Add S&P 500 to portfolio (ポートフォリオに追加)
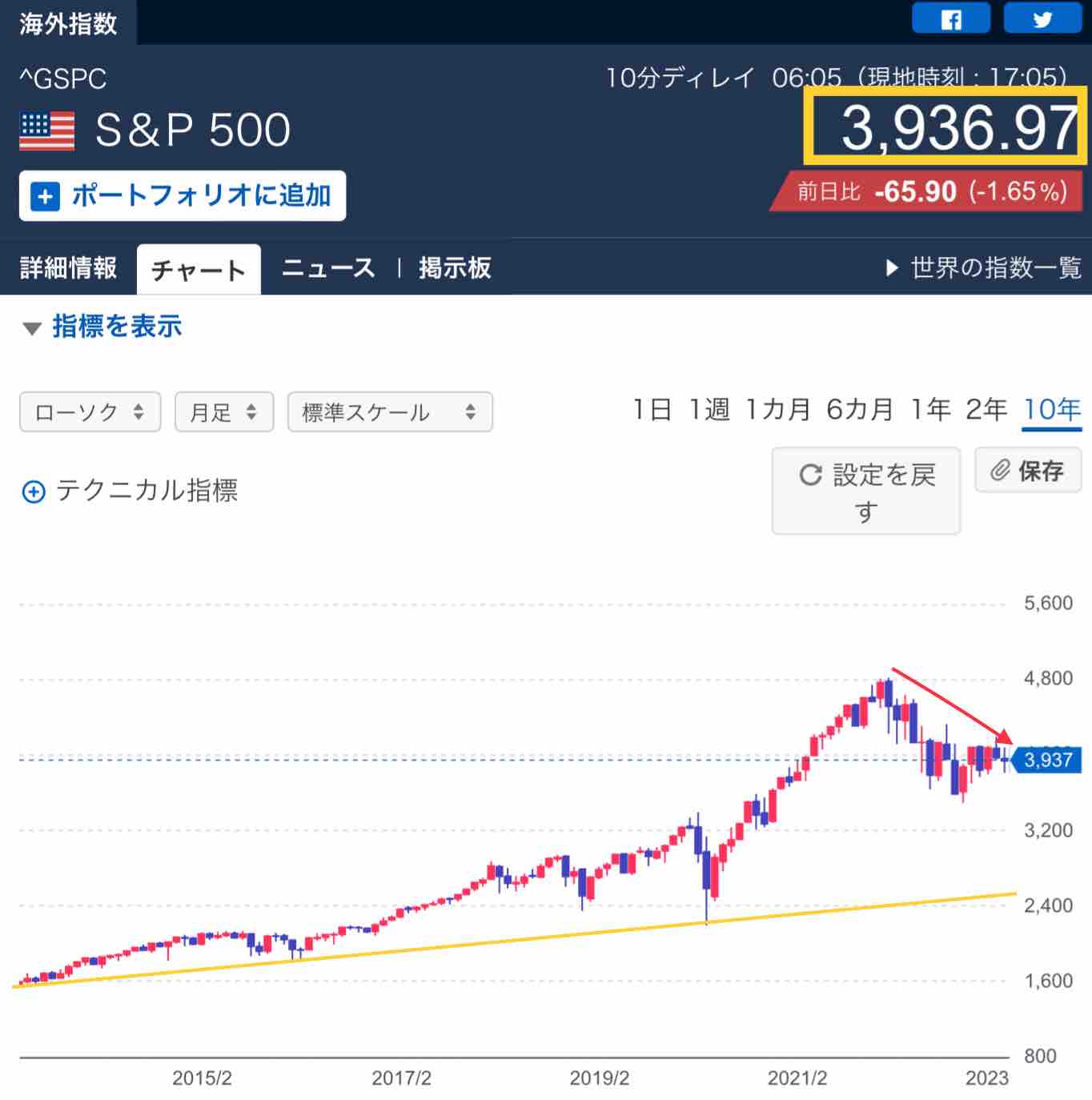 coord(183,195)
